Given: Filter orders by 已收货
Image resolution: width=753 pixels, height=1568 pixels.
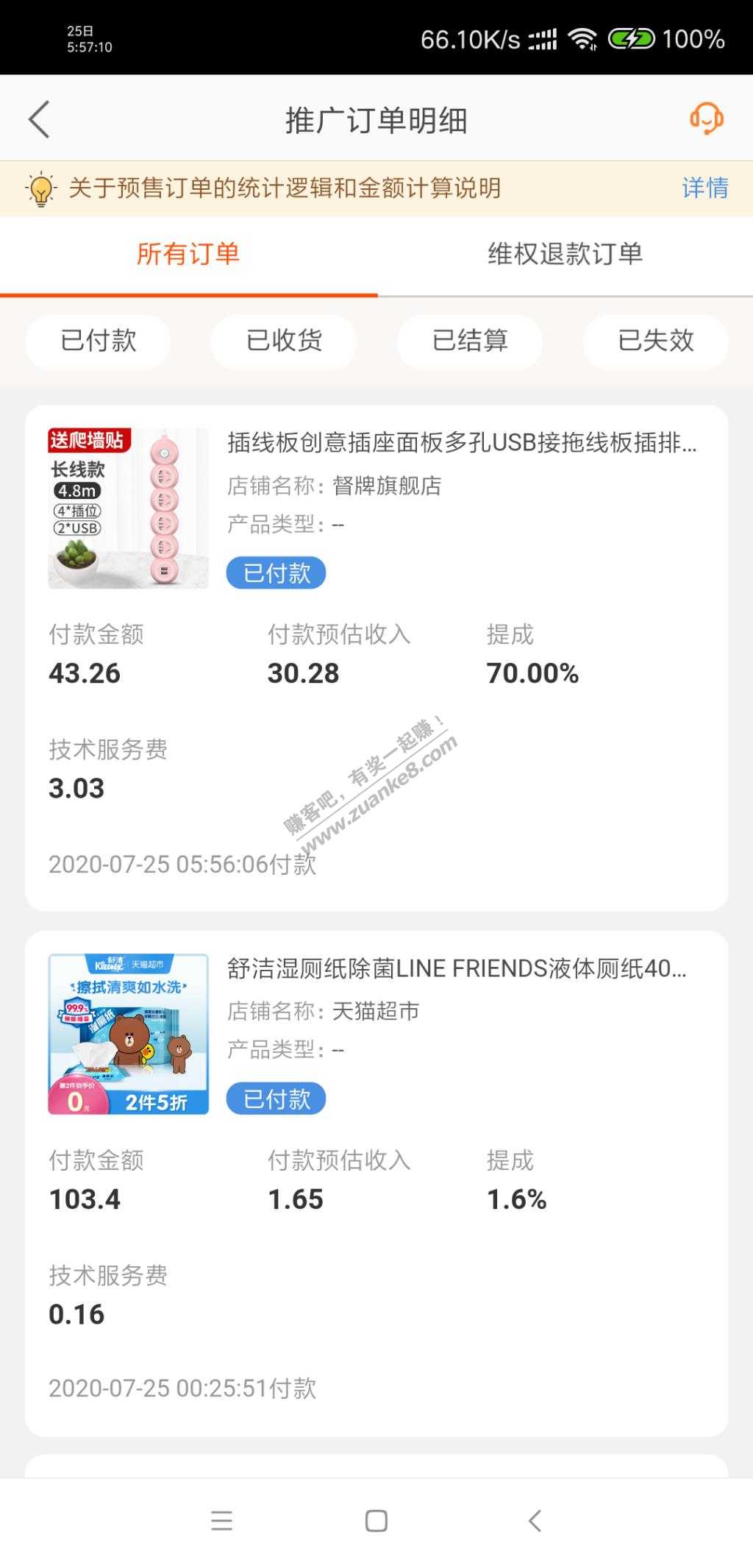Looking at the screenshot, I should coord(284,341).
